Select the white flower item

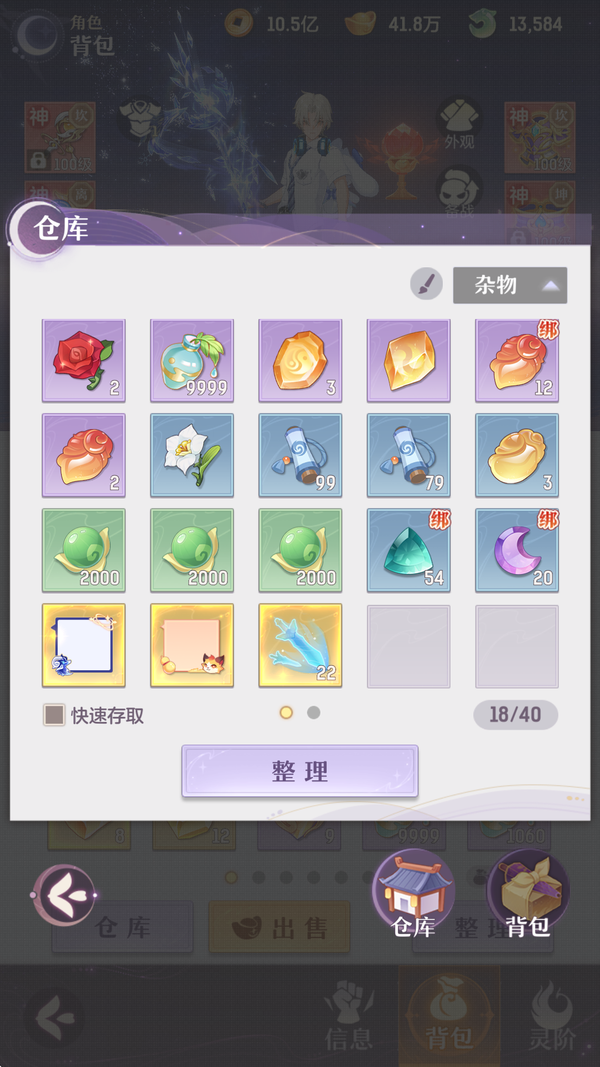[192, 455]
